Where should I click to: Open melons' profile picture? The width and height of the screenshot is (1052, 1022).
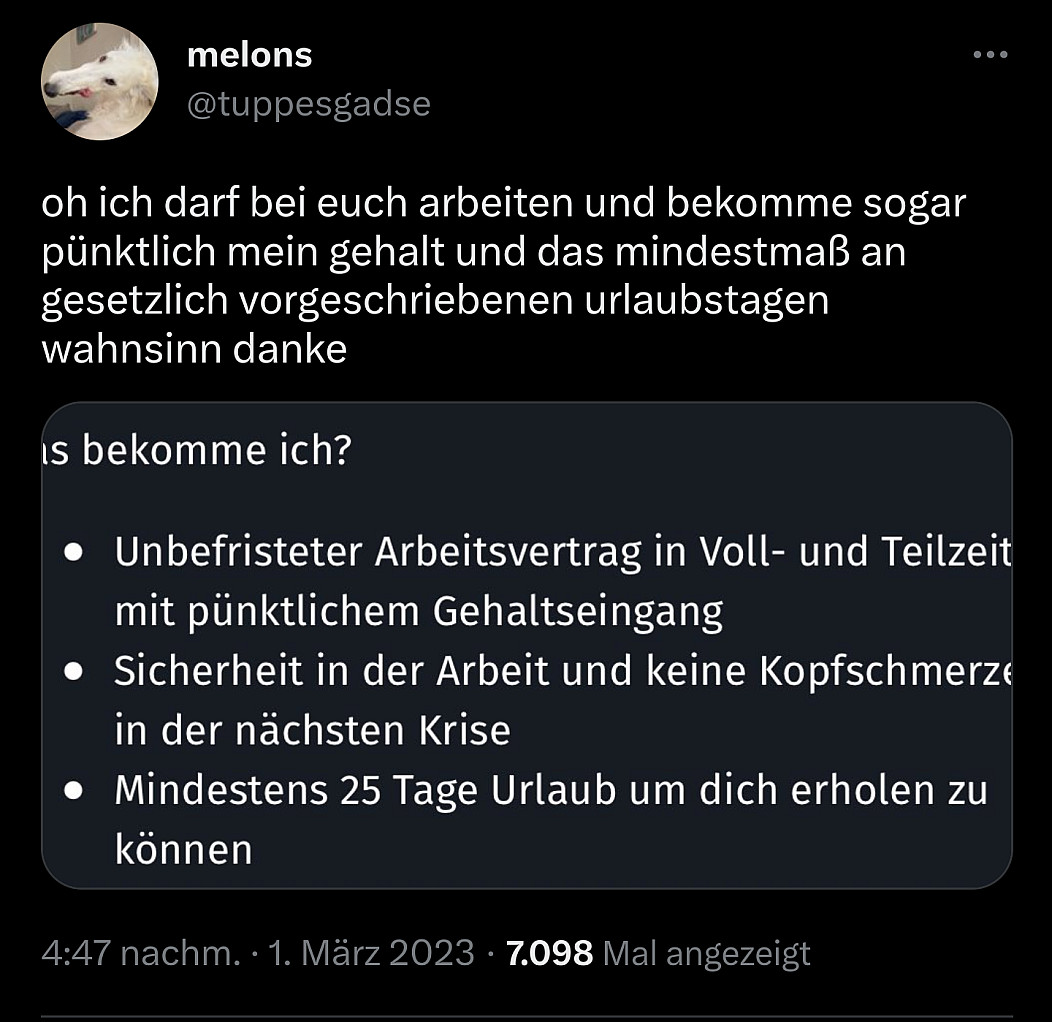(x=100, y=81)
